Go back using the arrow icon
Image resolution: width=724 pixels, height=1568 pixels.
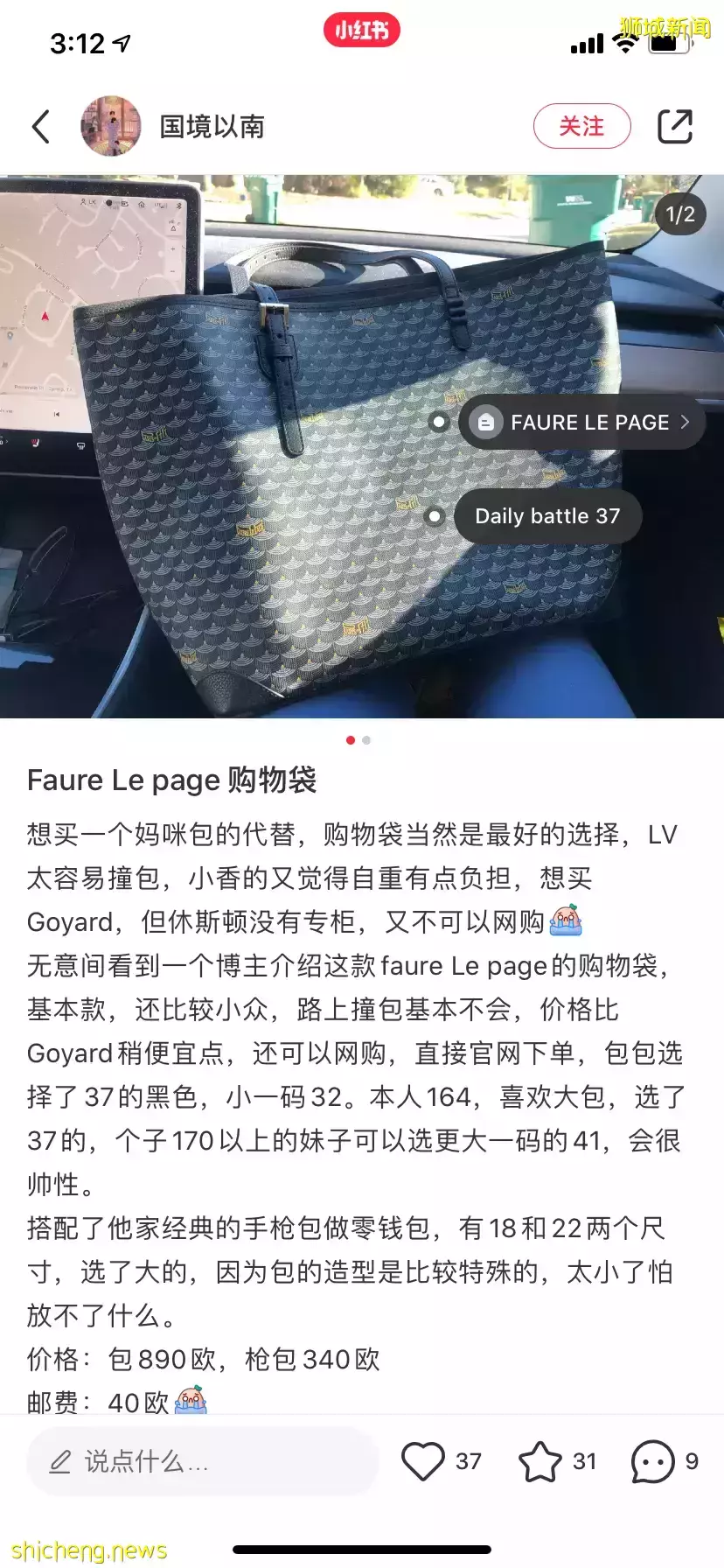point(40,127)
